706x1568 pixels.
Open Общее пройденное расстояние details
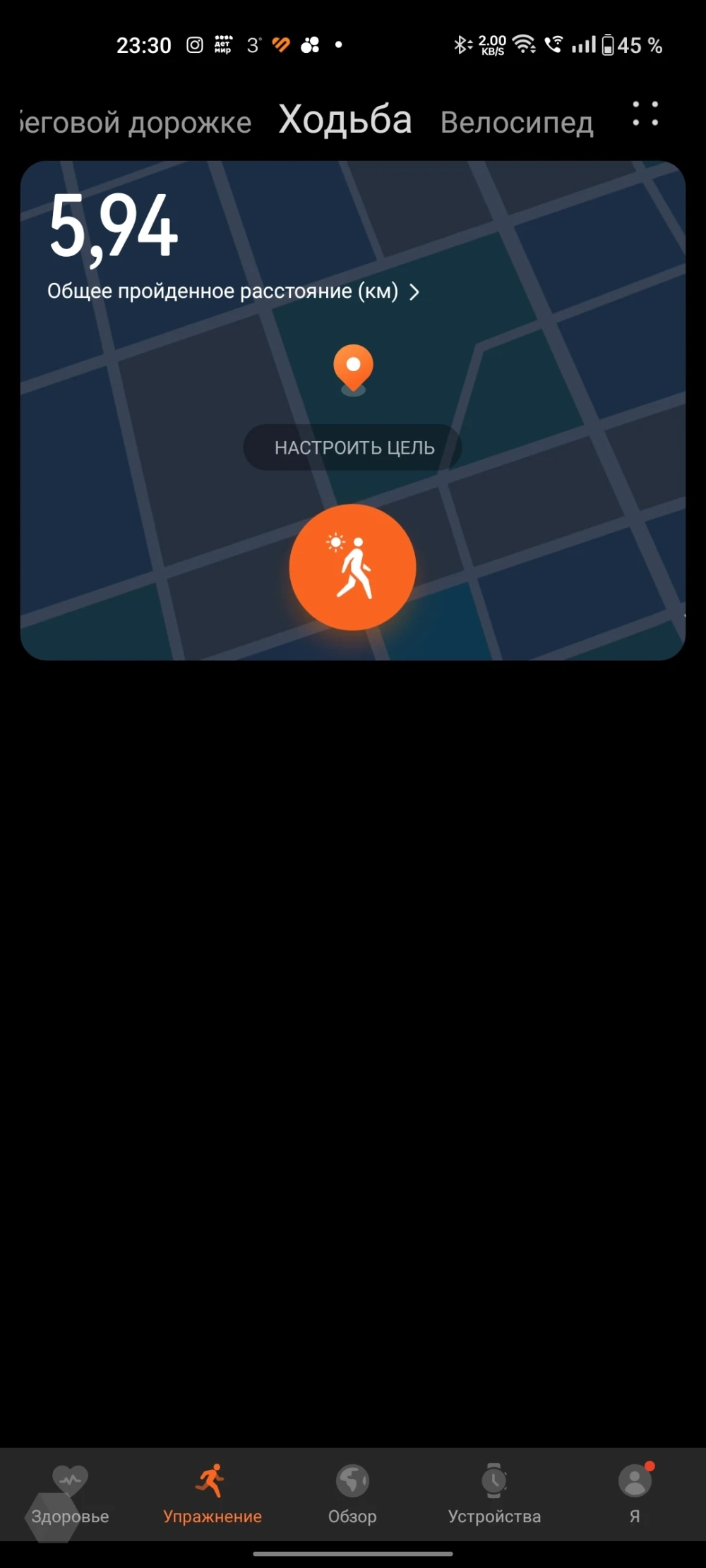[x=233, y=291]
